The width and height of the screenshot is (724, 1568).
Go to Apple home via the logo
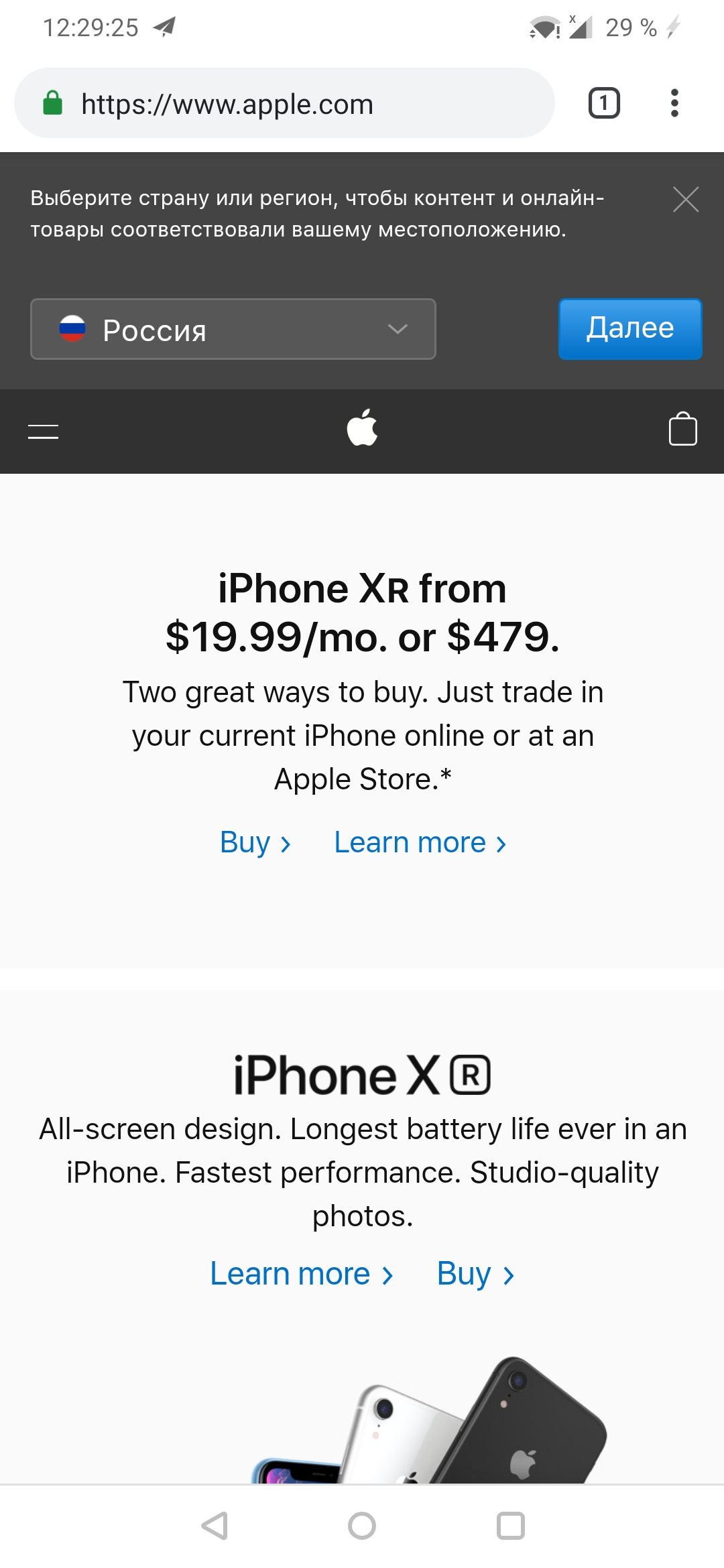click(362, 427)
